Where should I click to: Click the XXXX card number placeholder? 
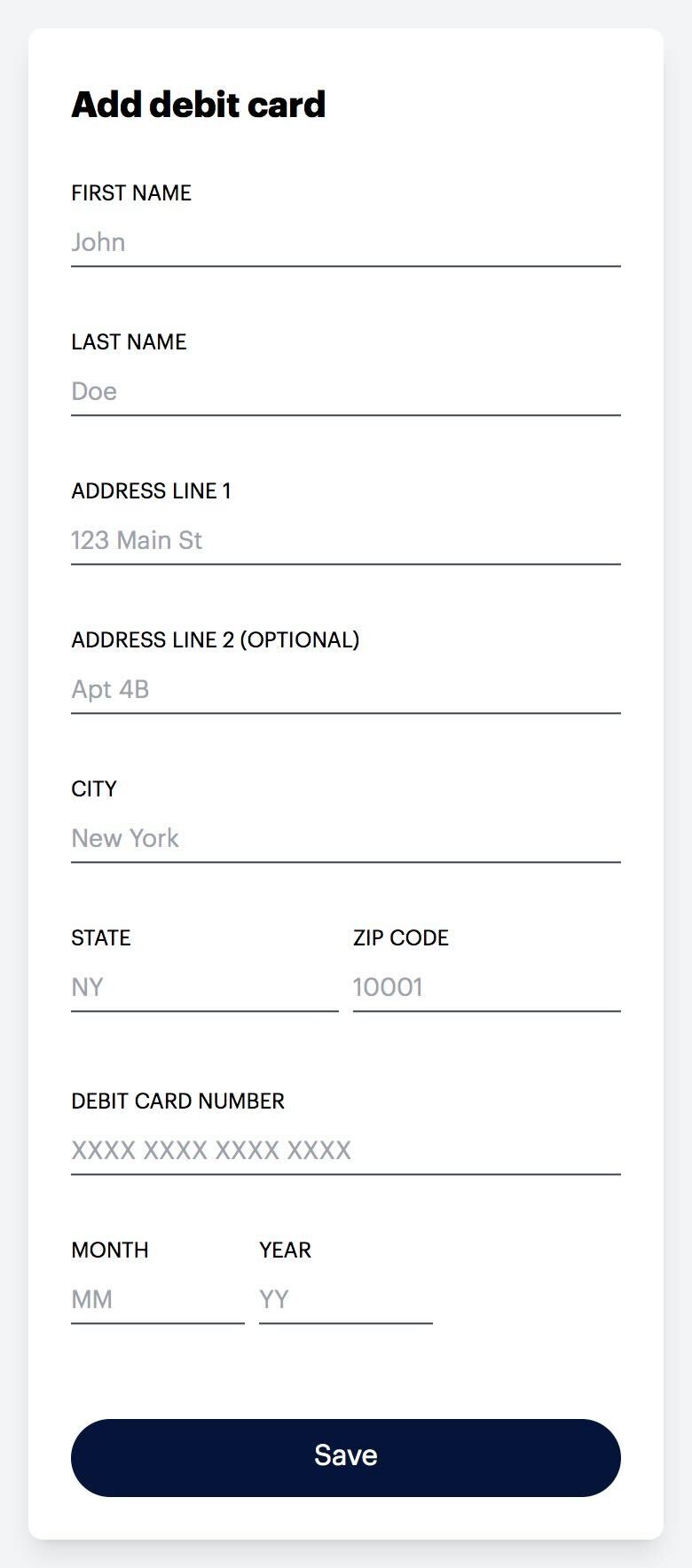tap(211, 1149)
